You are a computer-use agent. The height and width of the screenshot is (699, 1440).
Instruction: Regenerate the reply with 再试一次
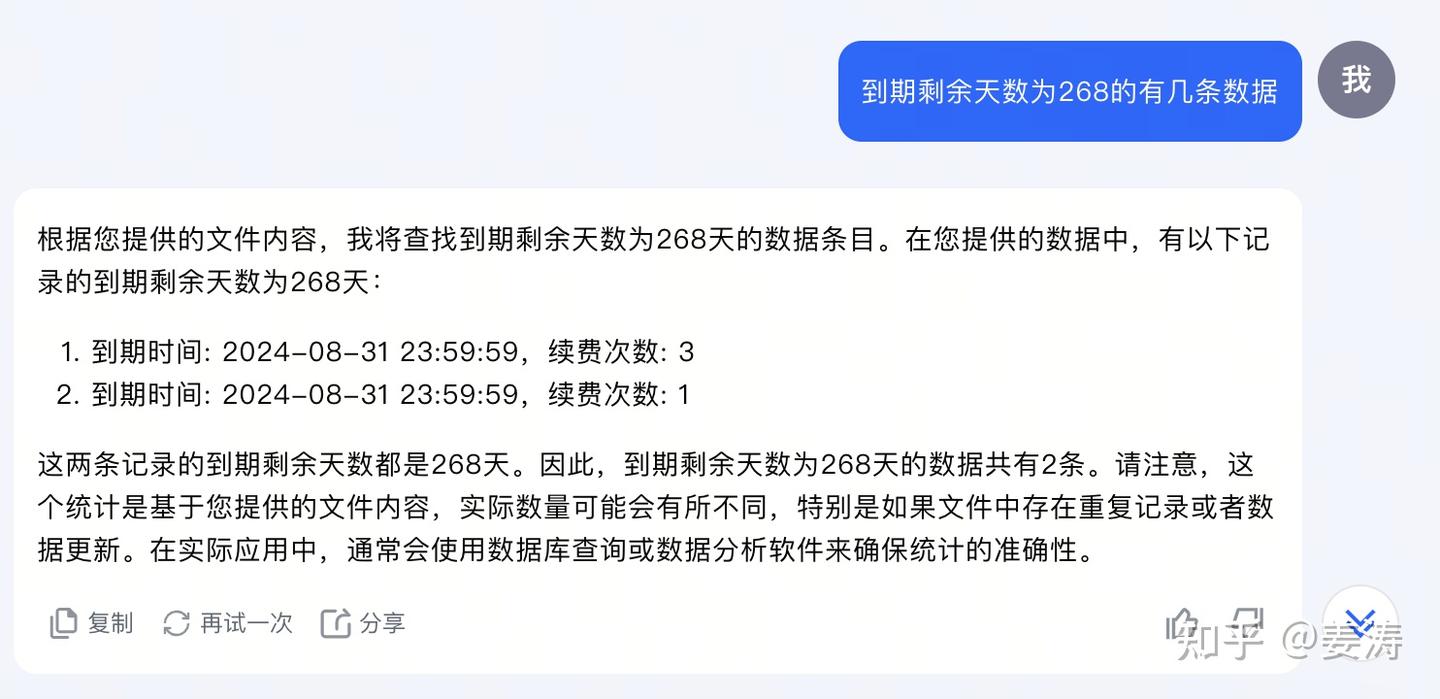(227, 623)
